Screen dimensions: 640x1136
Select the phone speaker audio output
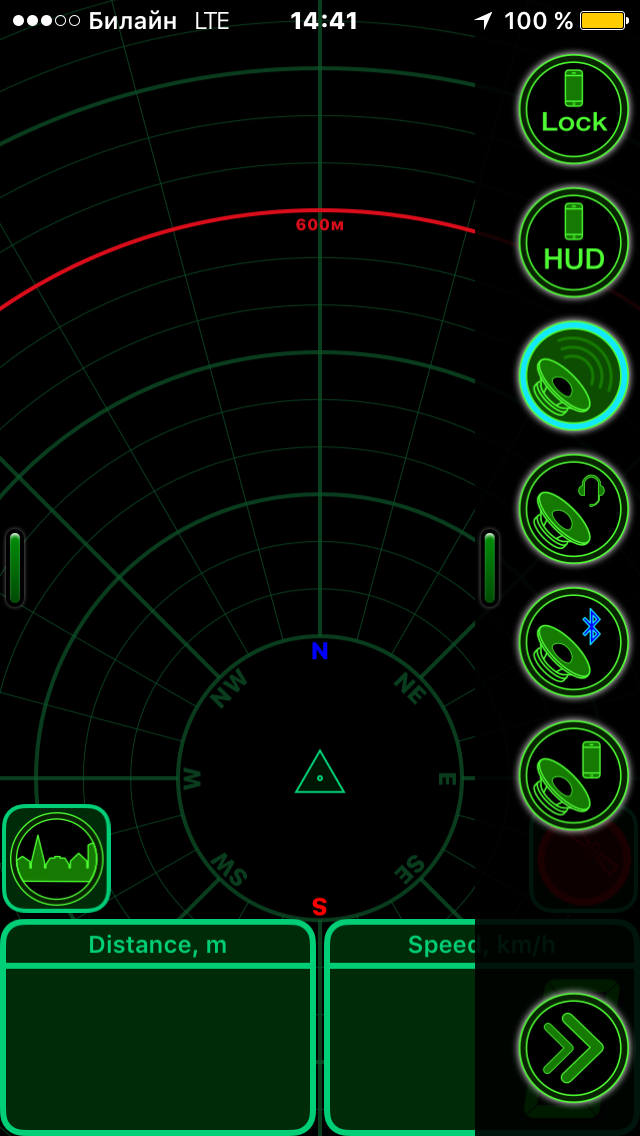point(574,775)
